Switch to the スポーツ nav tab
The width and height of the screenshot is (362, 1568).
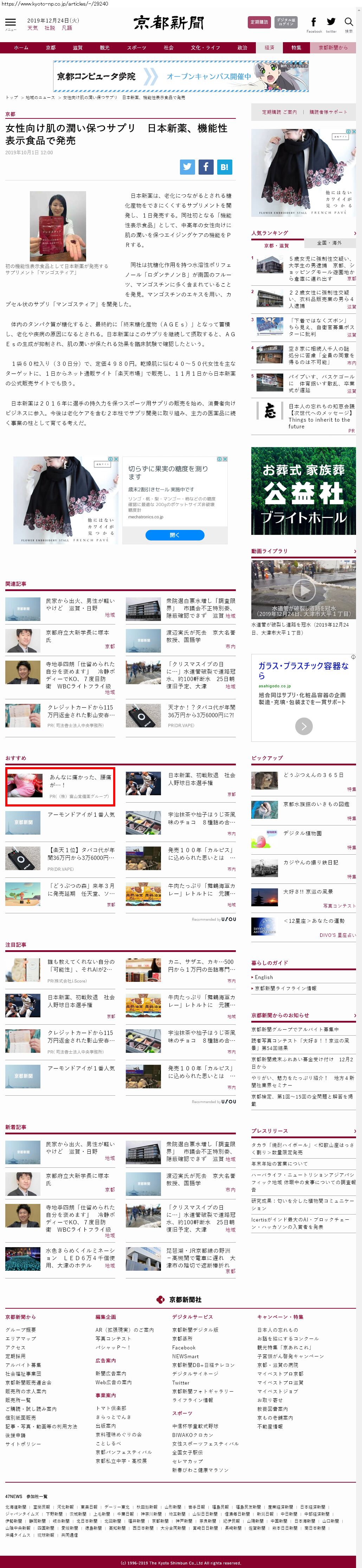pos(136,47)
